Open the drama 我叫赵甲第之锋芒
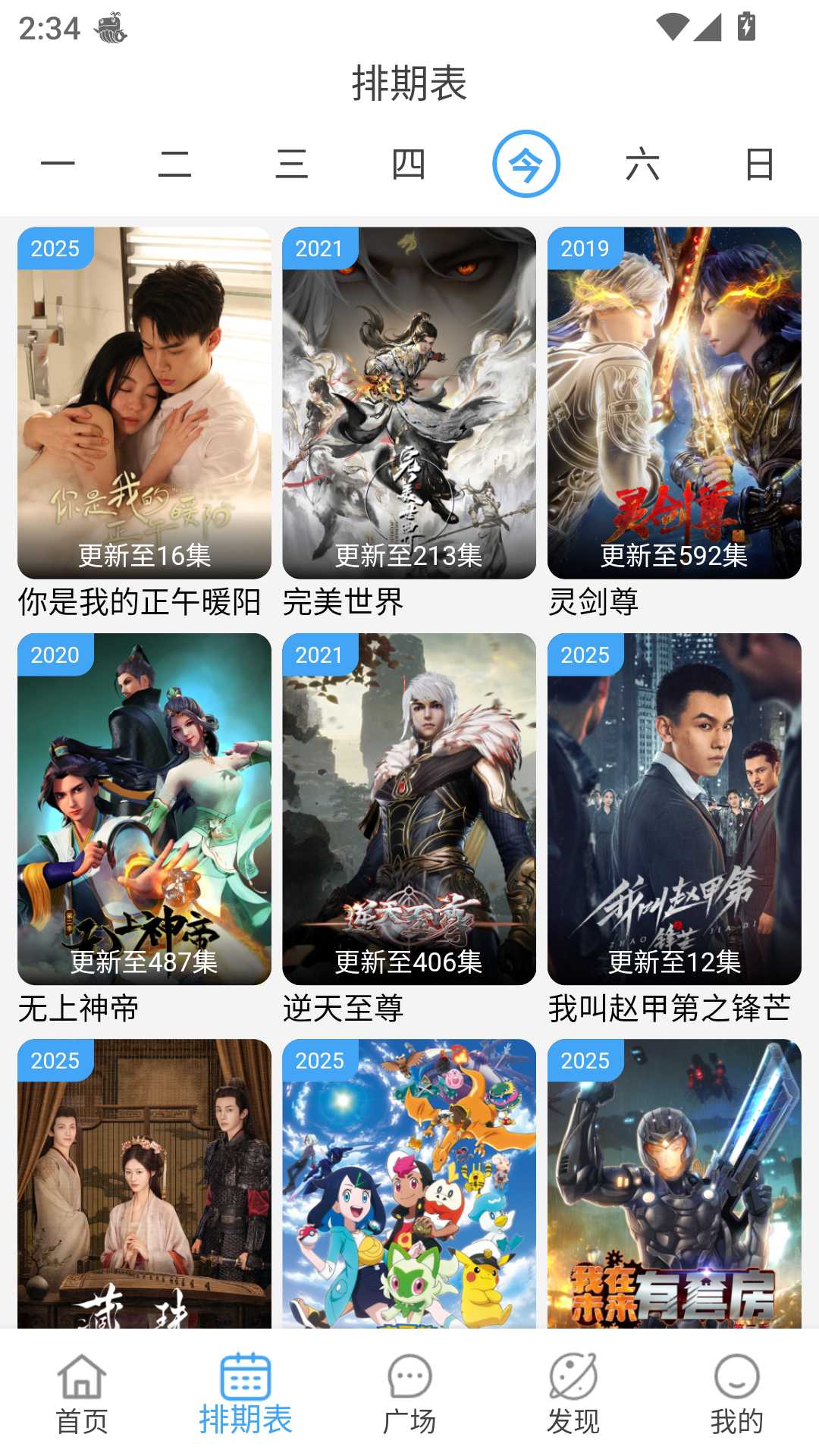 (674, 809)
